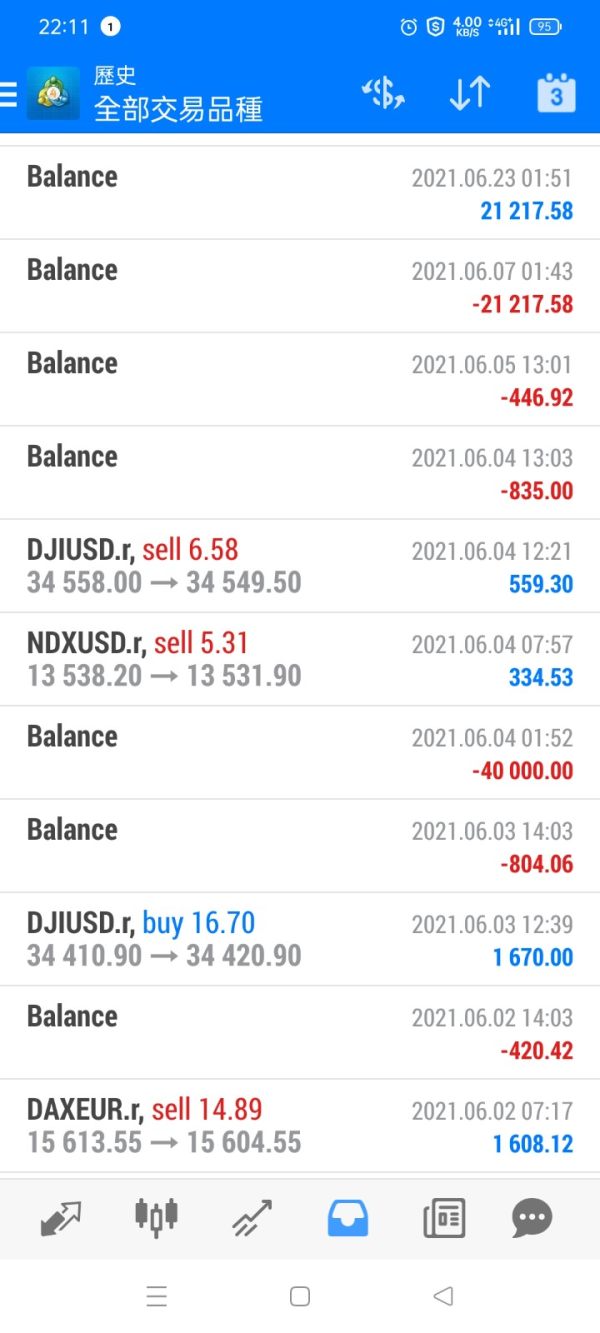Switch to the Chart tab
The image size is (600, 1333).
click(156, 1218)
